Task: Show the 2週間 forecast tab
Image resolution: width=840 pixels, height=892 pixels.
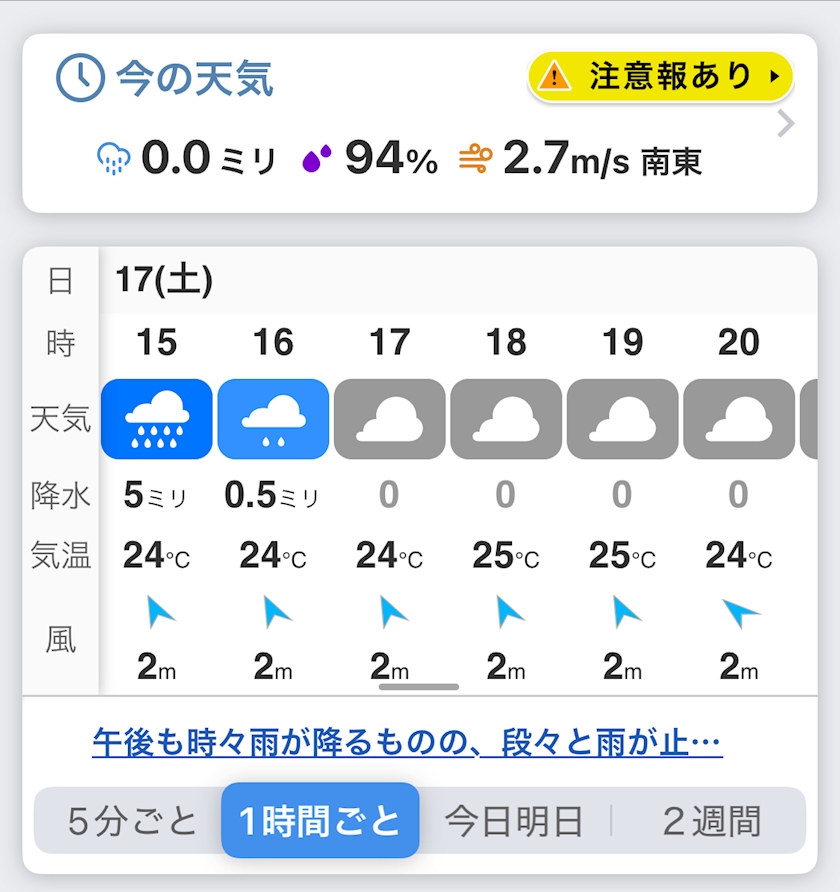Action: [711, 821]
